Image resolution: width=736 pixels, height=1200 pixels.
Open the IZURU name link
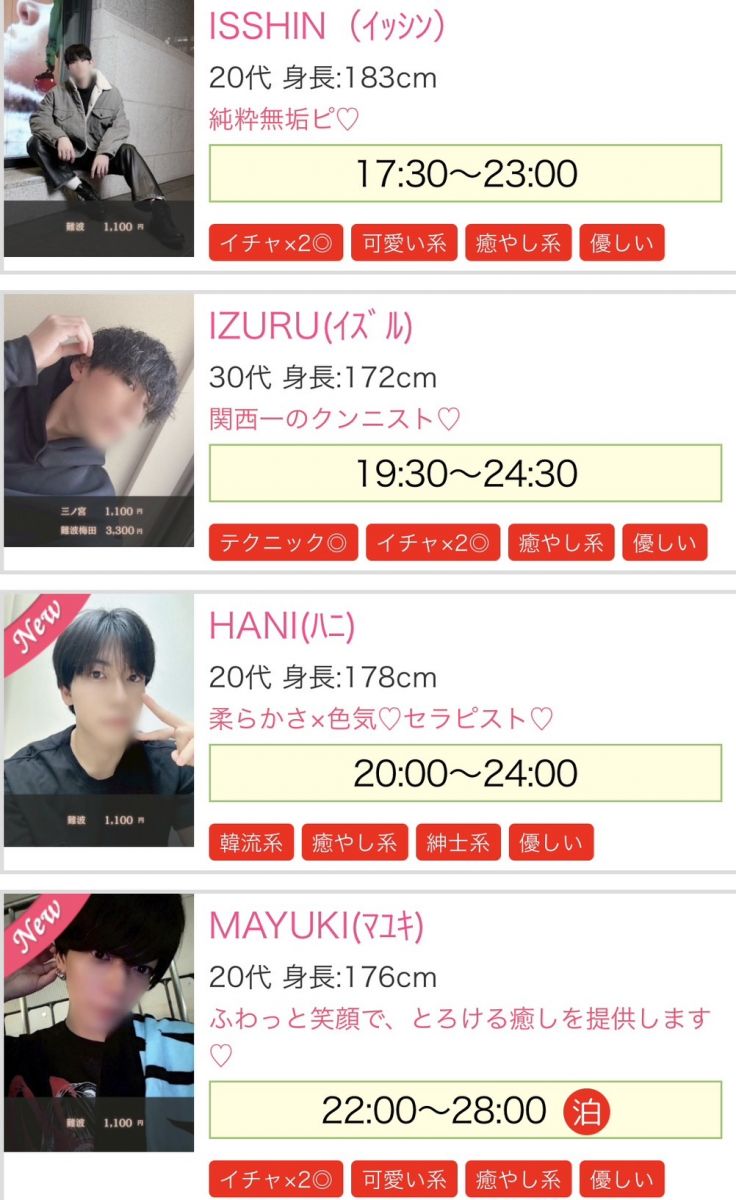[310, 326]
